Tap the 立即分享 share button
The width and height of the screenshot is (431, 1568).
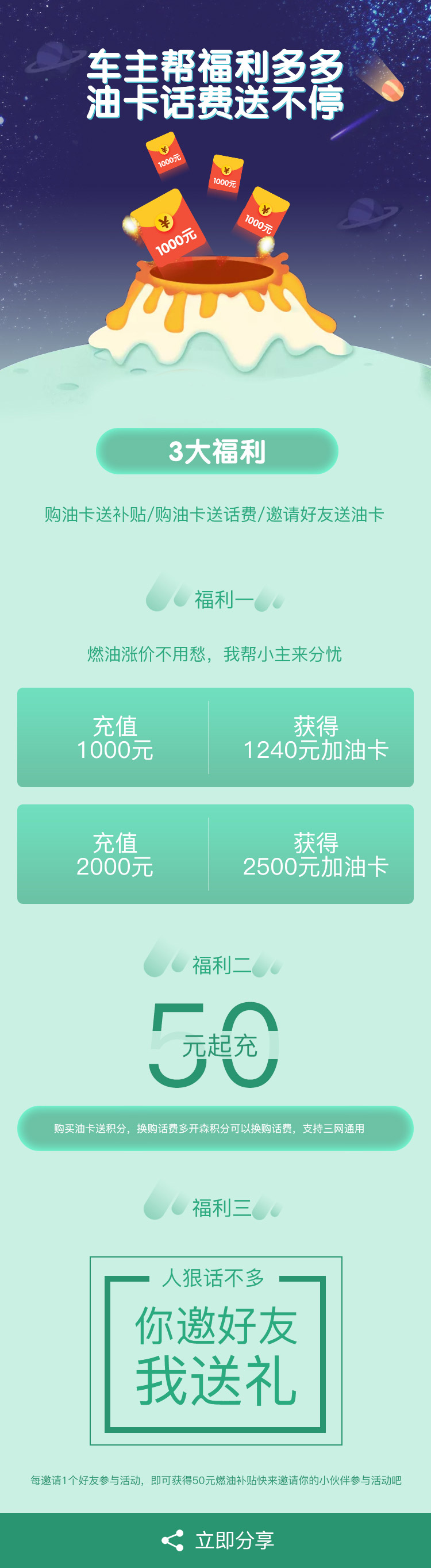tap(216, 1540)
